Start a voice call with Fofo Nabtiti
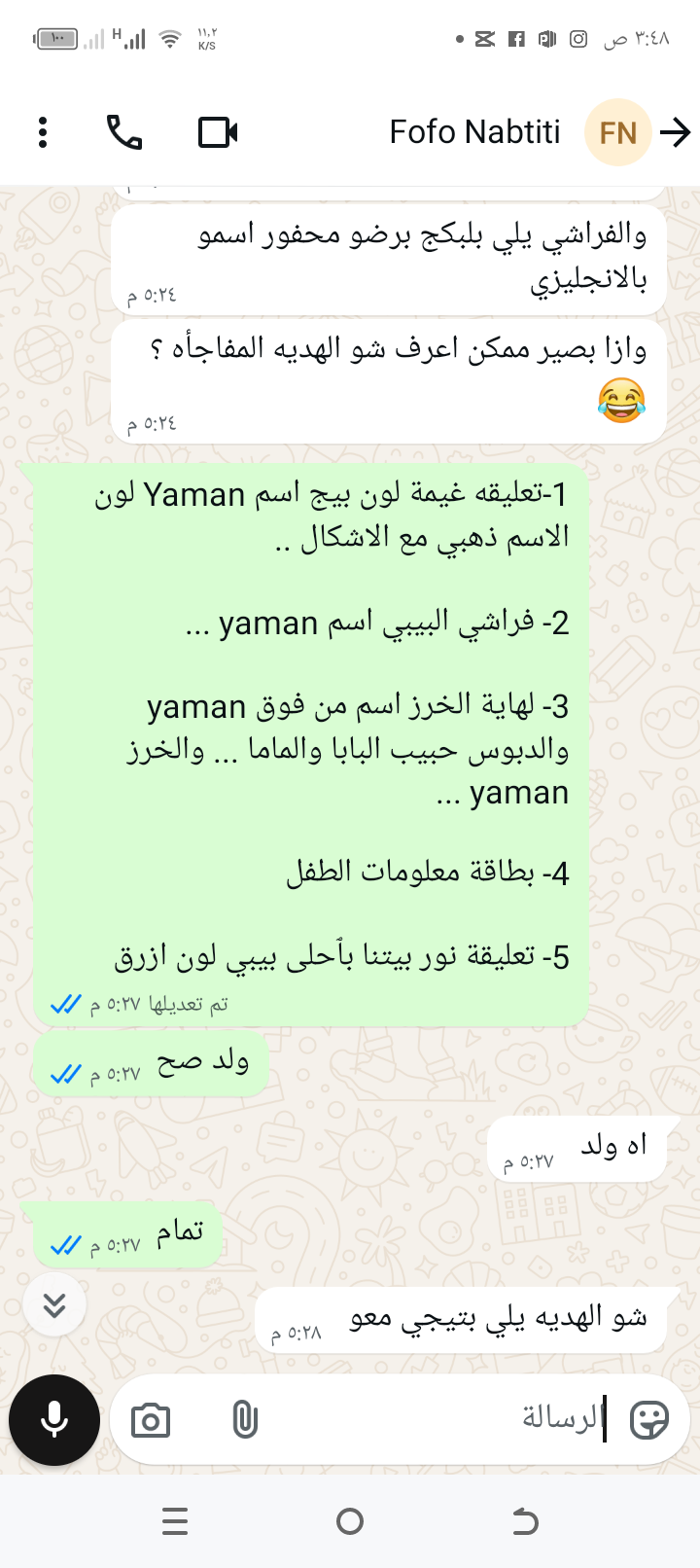700x1568 pixels. (x=124, y=132)
